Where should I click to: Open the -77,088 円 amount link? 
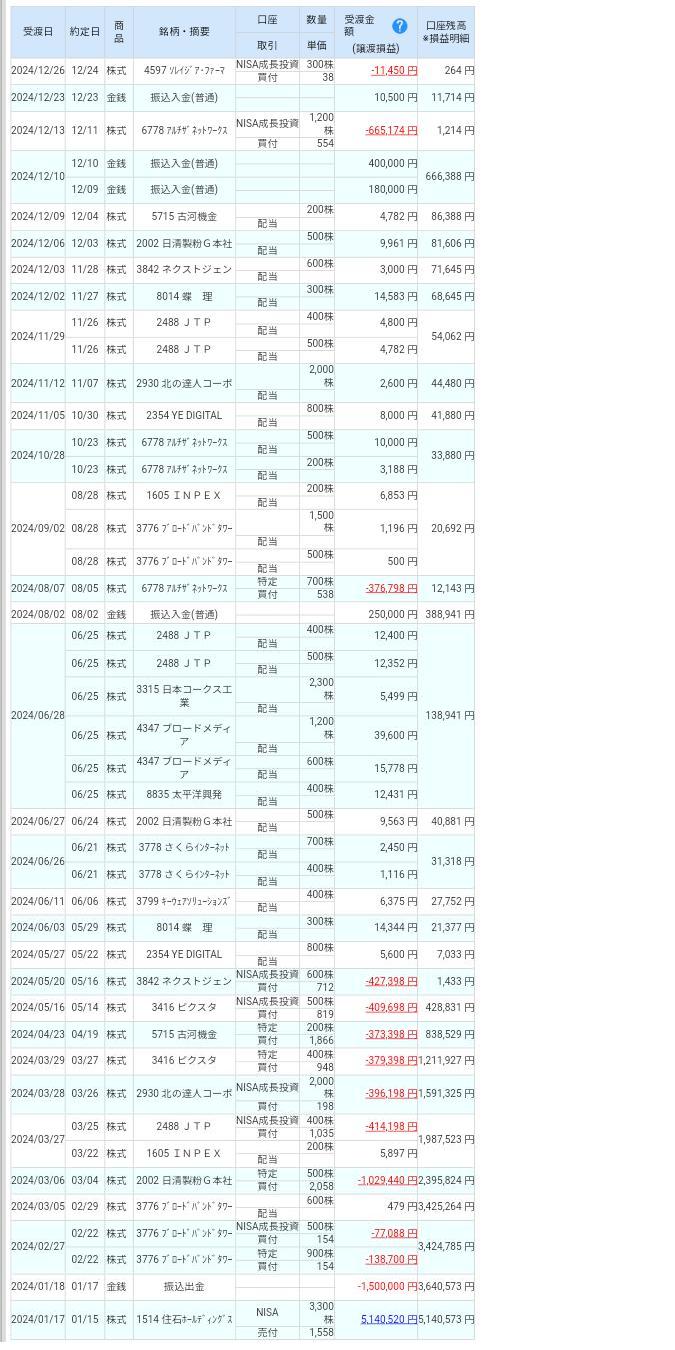pyautogui.click(x=394, y=1233)
